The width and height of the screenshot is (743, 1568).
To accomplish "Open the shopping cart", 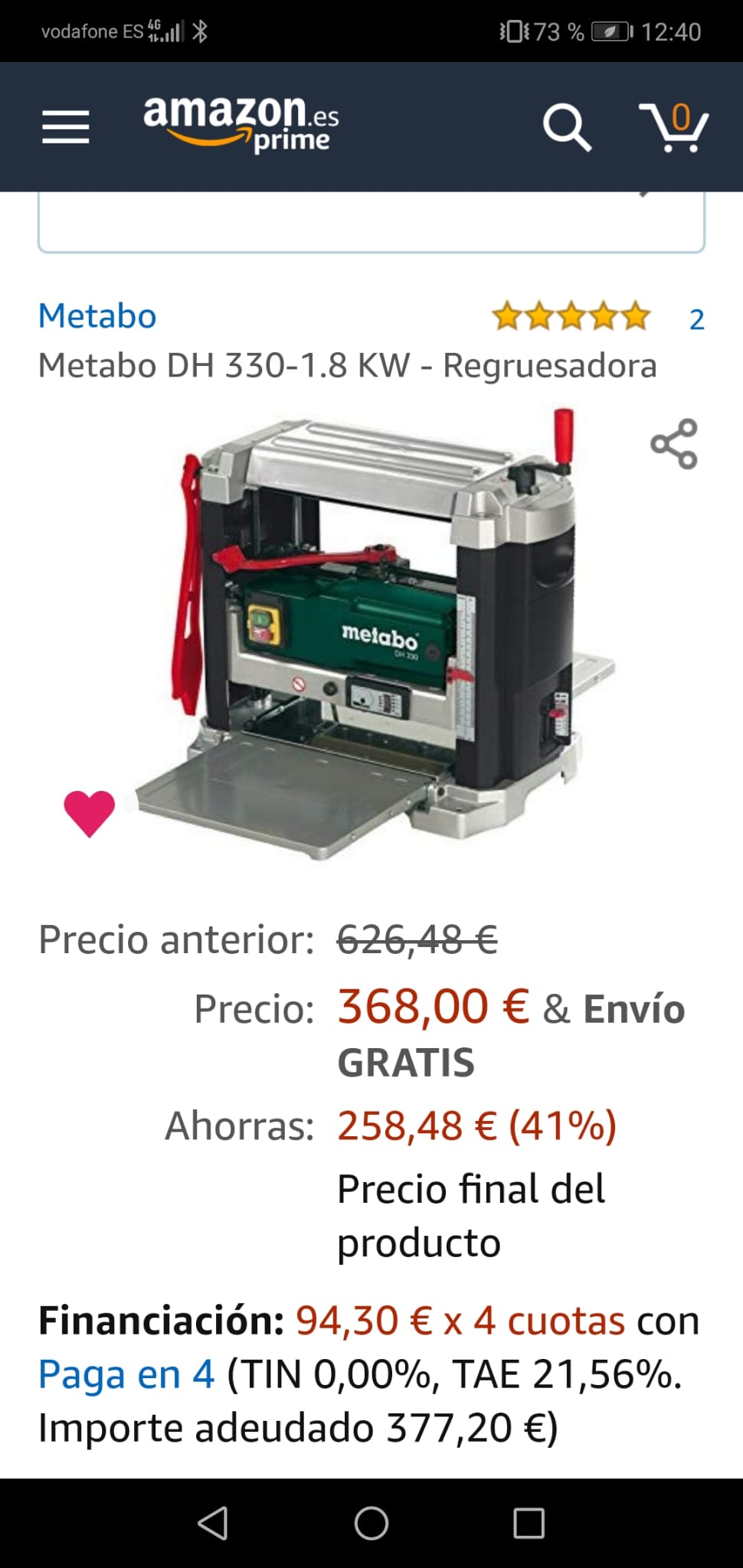I will pyautogui.click(x=674, y=127).
